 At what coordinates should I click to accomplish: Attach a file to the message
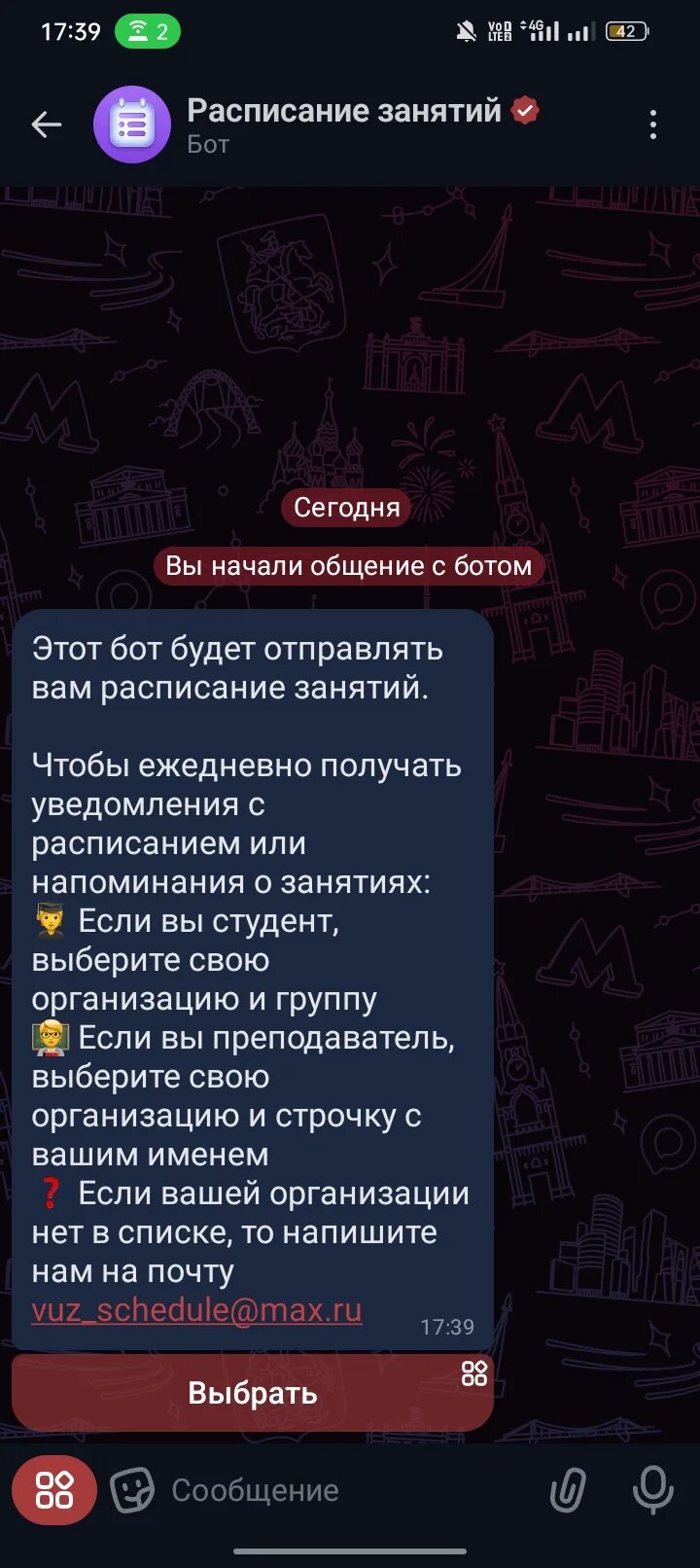point(568,1489)
